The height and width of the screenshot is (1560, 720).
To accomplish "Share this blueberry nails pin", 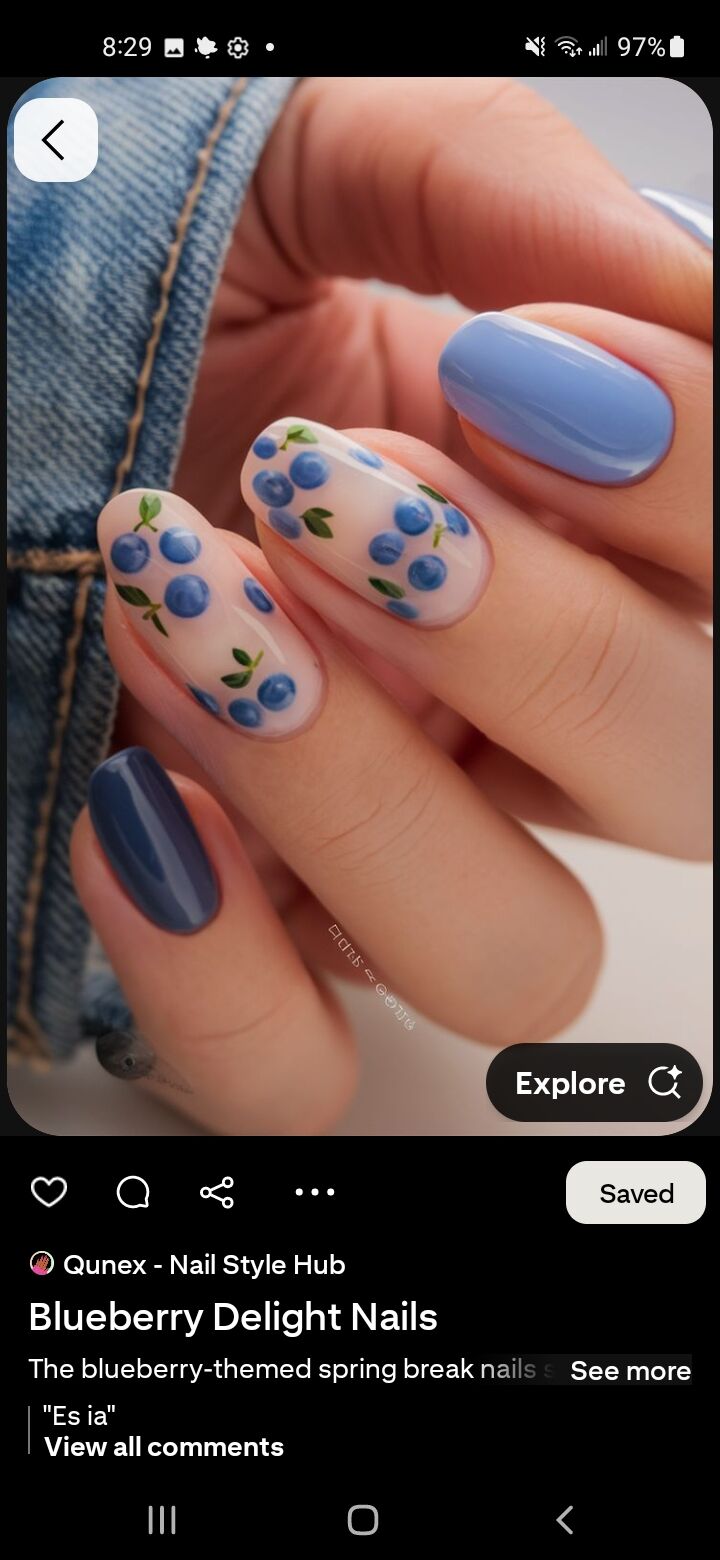I will pyautogui.click(x=217, y=1192).
